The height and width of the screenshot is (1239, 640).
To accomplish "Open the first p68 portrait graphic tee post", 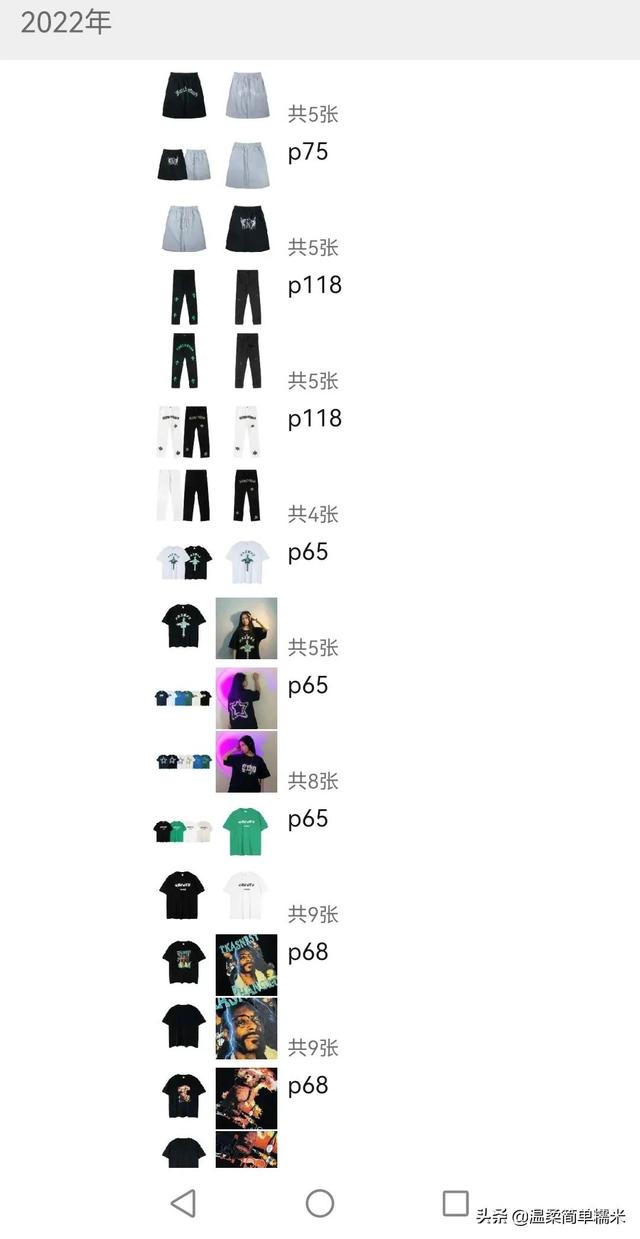I will (307, 952).
